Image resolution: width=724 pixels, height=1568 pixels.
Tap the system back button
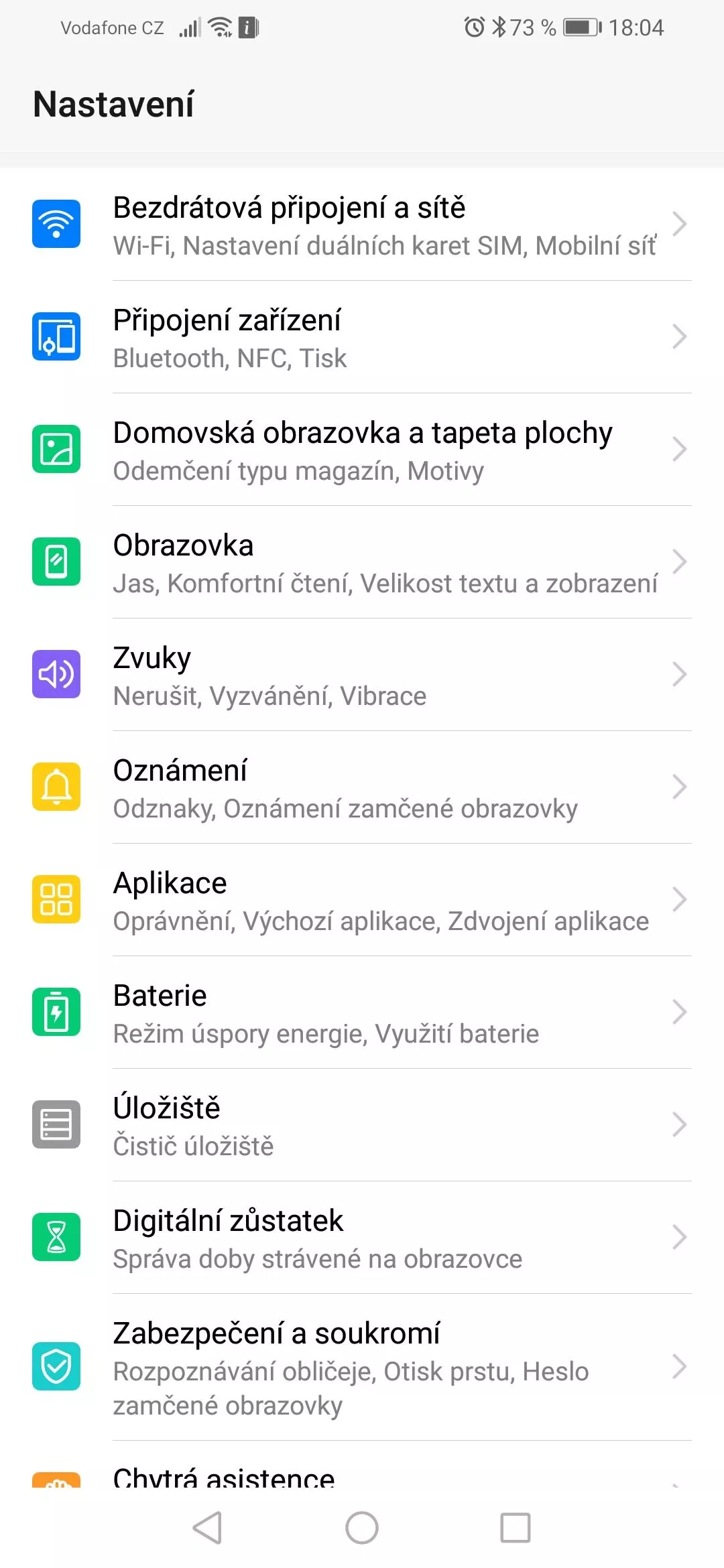click(x=208, y=1528)
